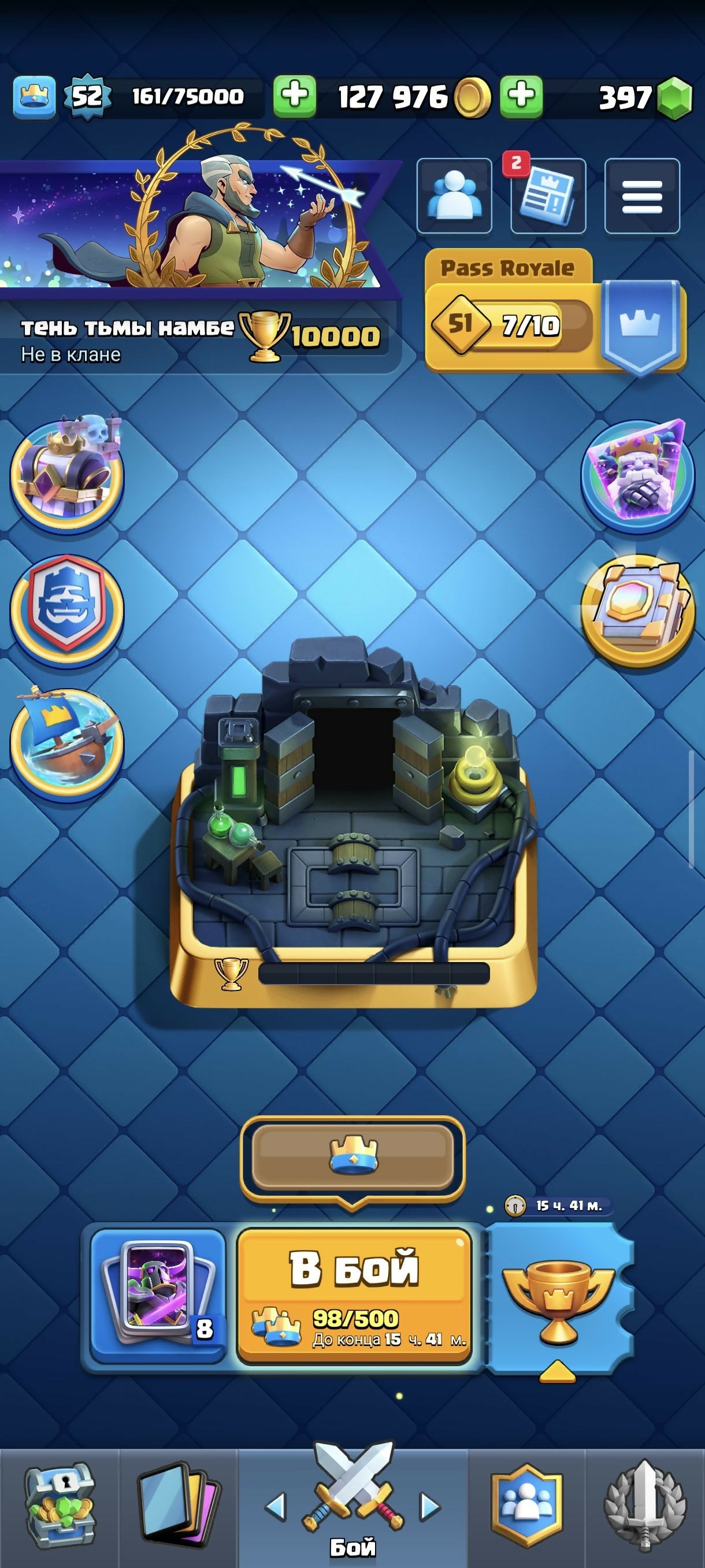Switch to the shop chest tab

[59, 1506]
